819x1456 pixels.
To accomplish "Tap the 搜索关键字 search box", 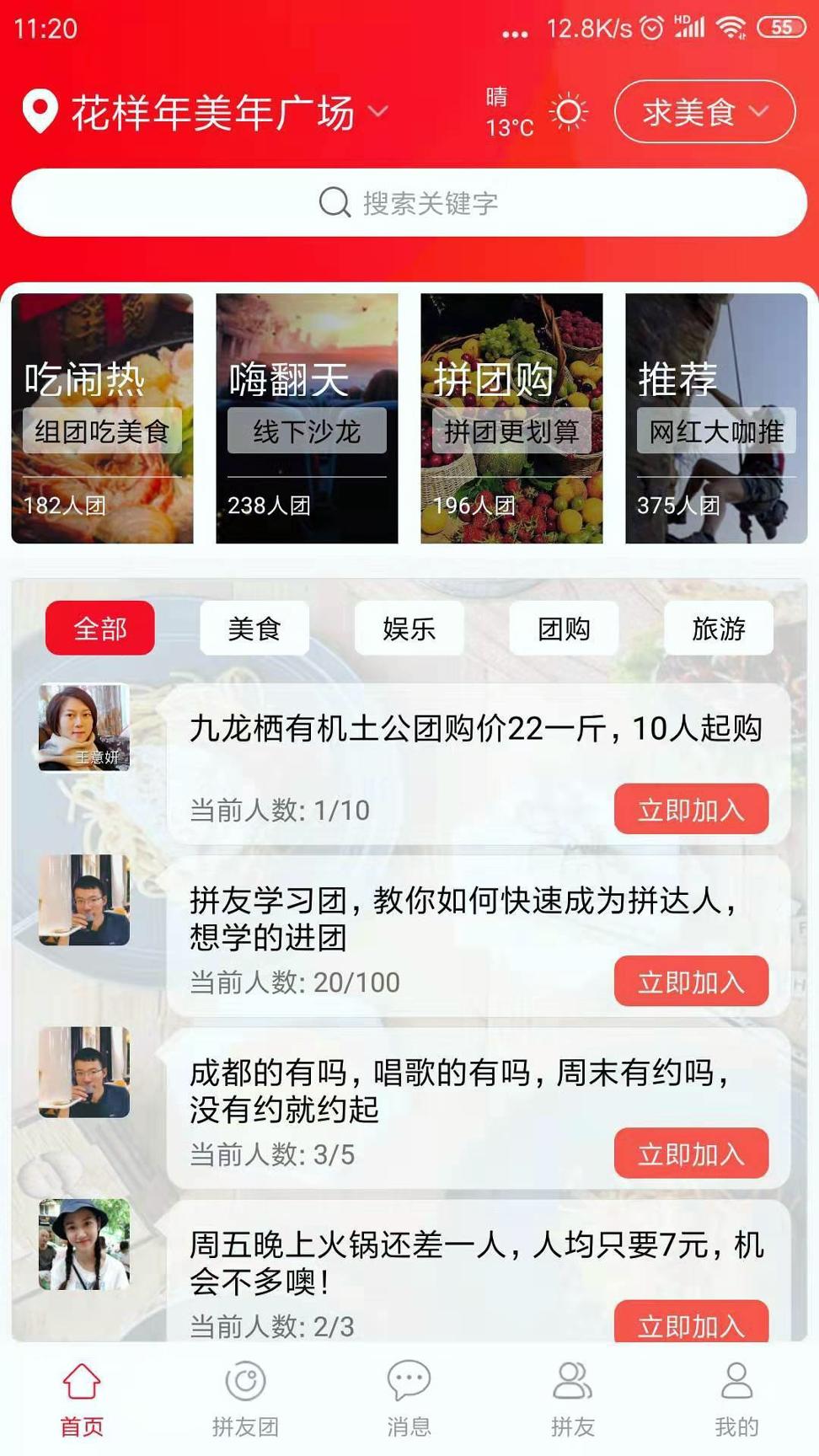I will coord(409,203).
